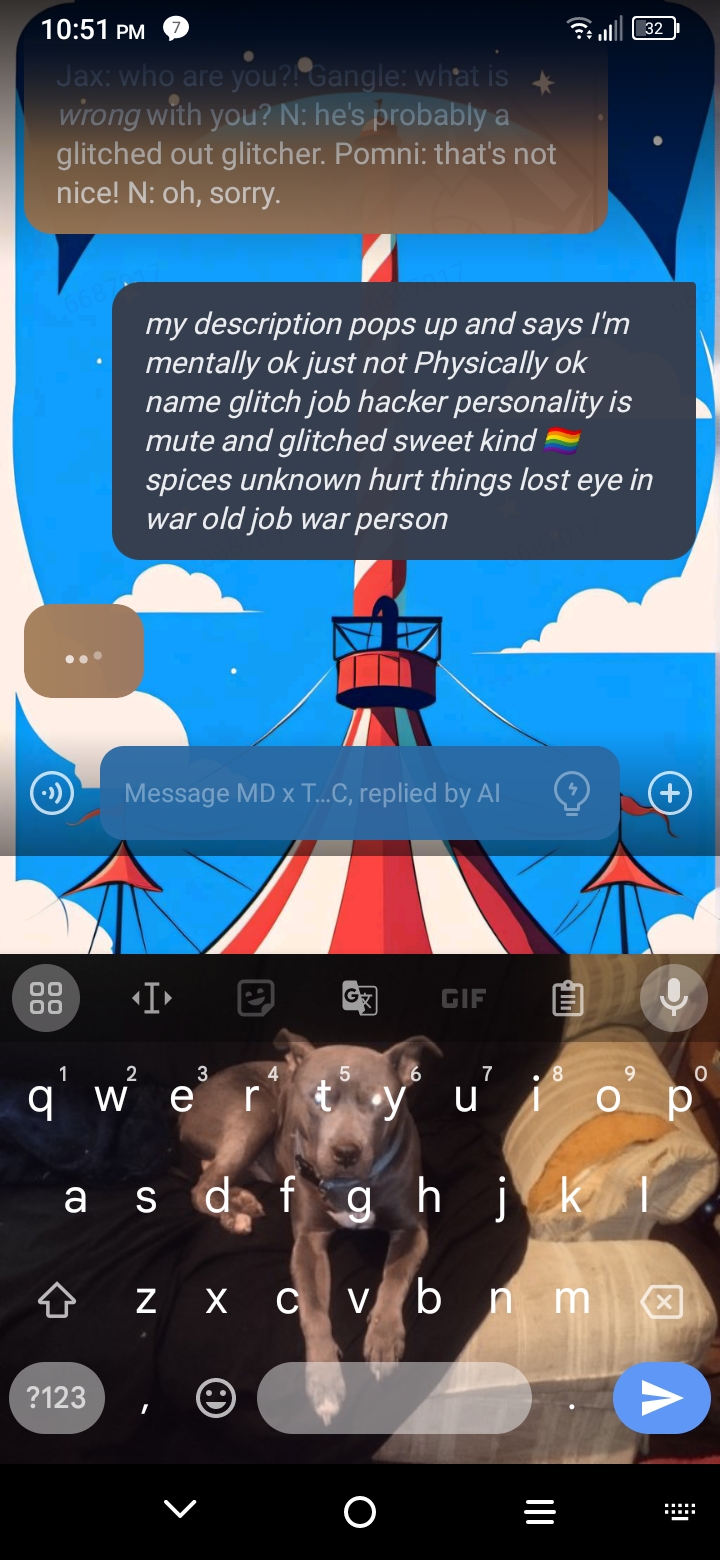720x1560 pixels.
Task: Open the keyboard cursor control tool
Action: click(152, 997)
